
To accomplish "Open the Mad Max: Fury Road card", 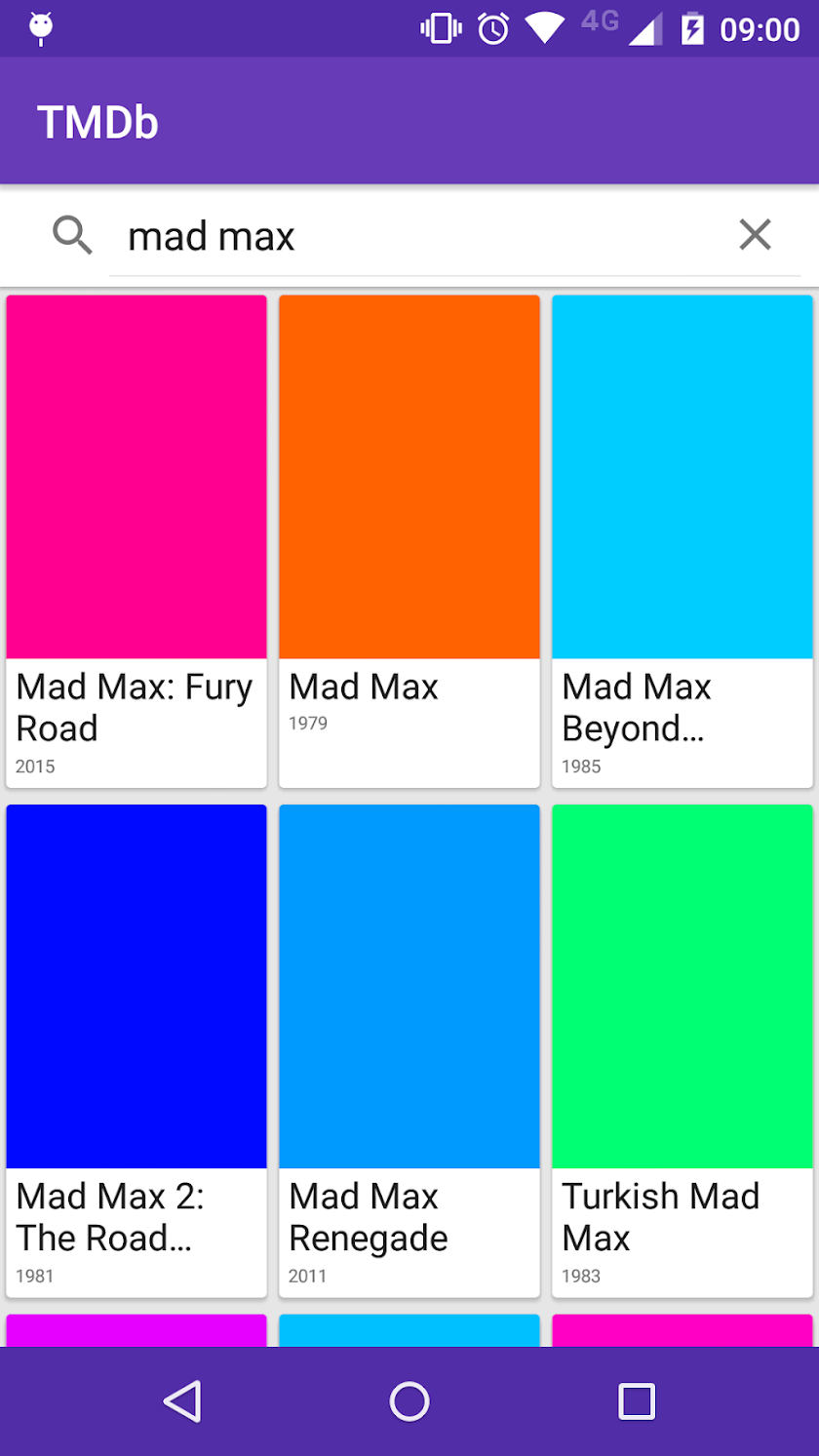I will 136,541.
